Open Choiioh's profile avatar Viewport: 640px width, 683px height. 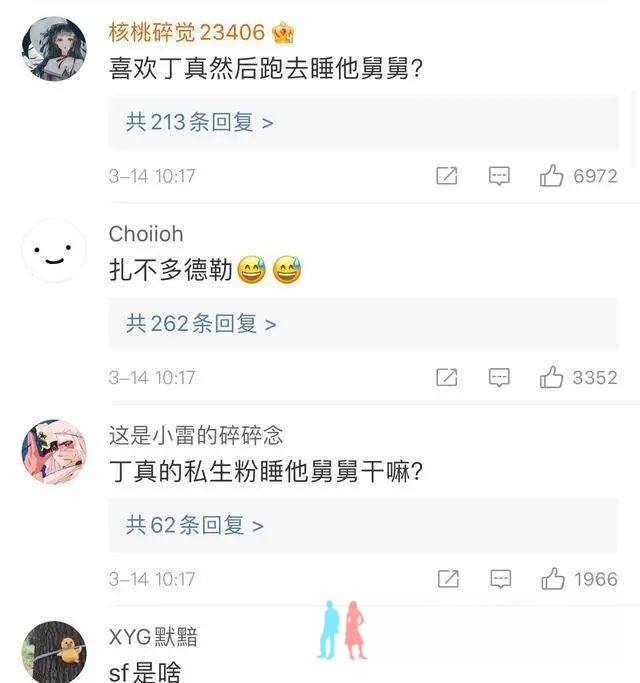(x=54, y=250)
